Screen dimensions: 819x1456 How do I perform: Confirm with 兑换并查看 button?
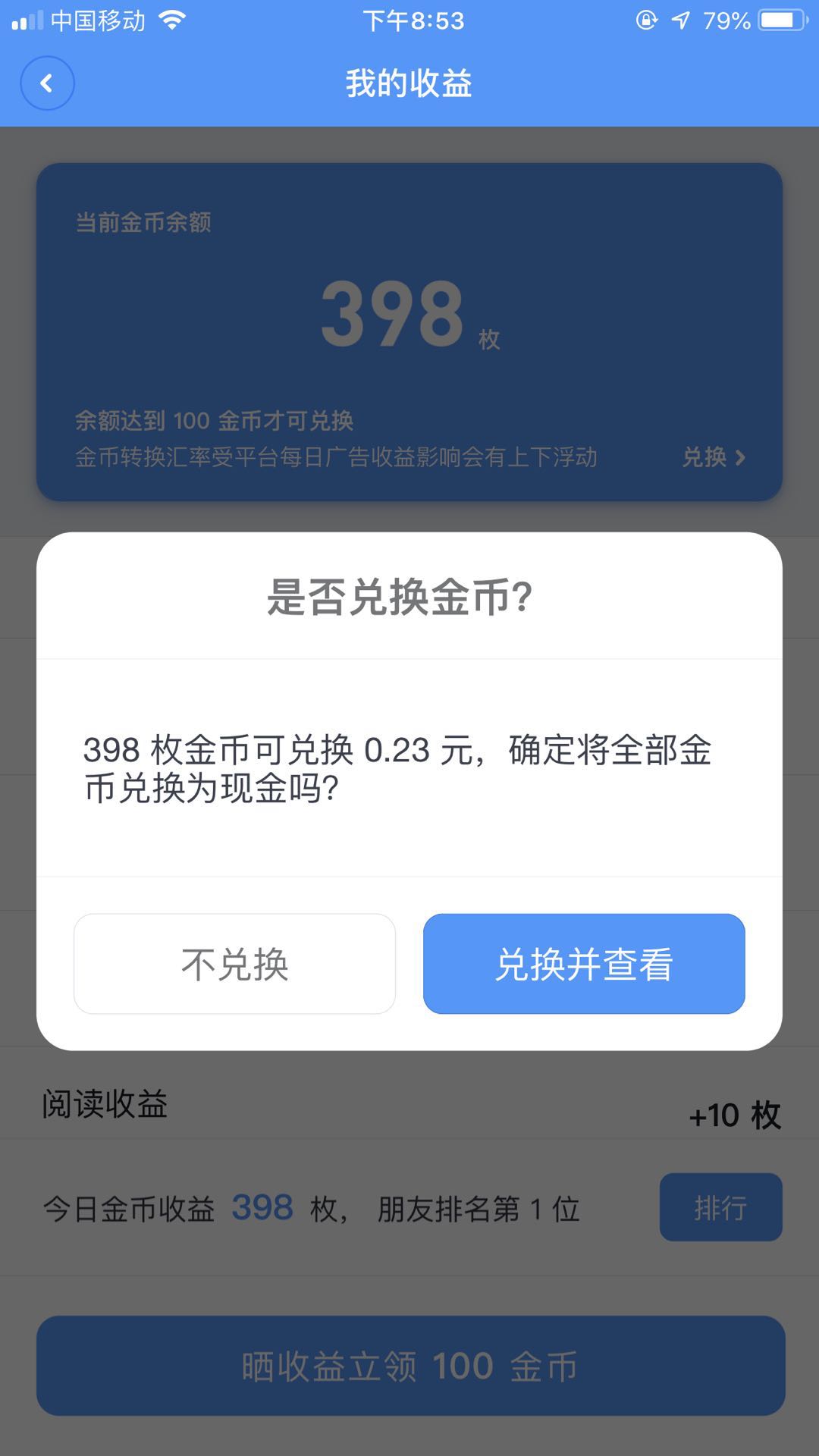pyautogui.click(x=584, y=964)
